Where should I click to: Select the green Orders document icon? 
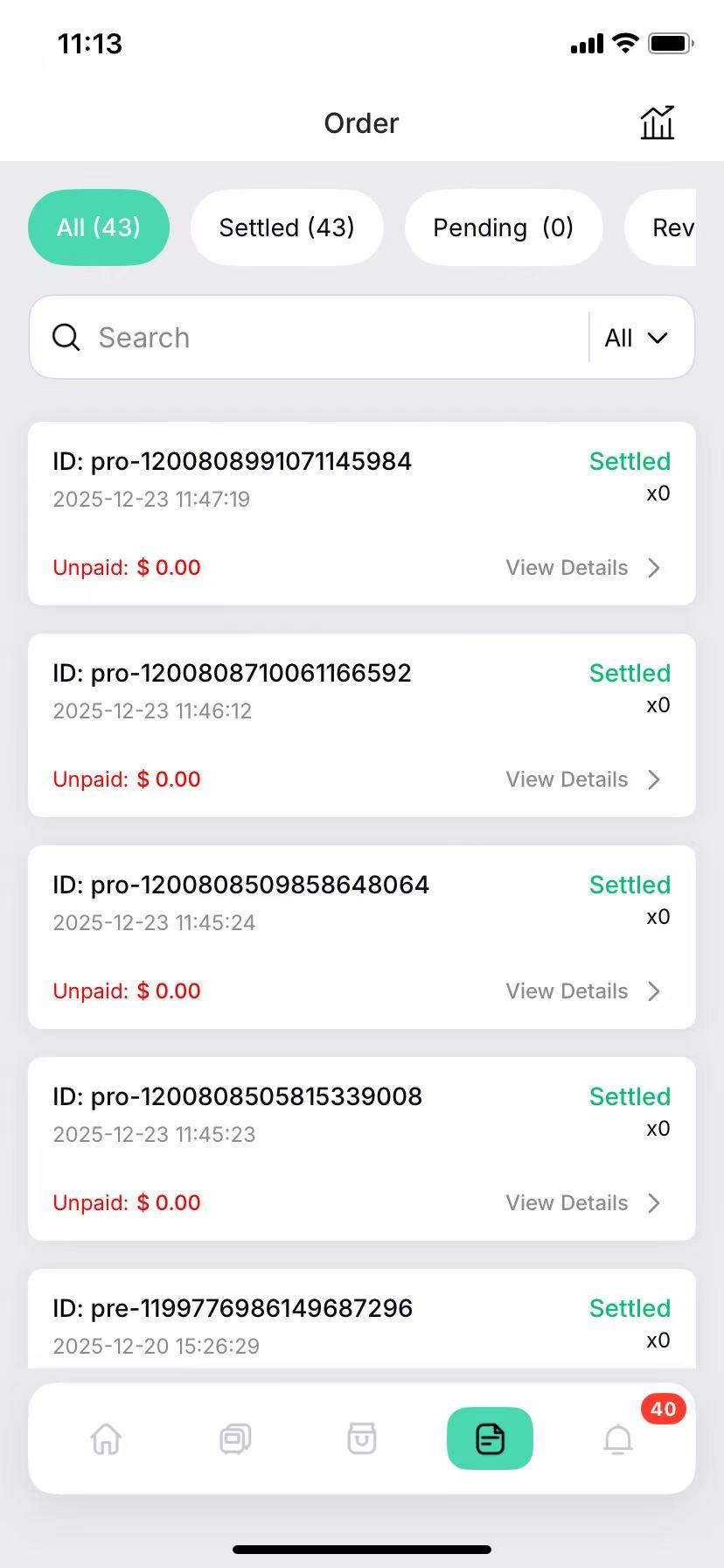click(x=489, y=1438)
